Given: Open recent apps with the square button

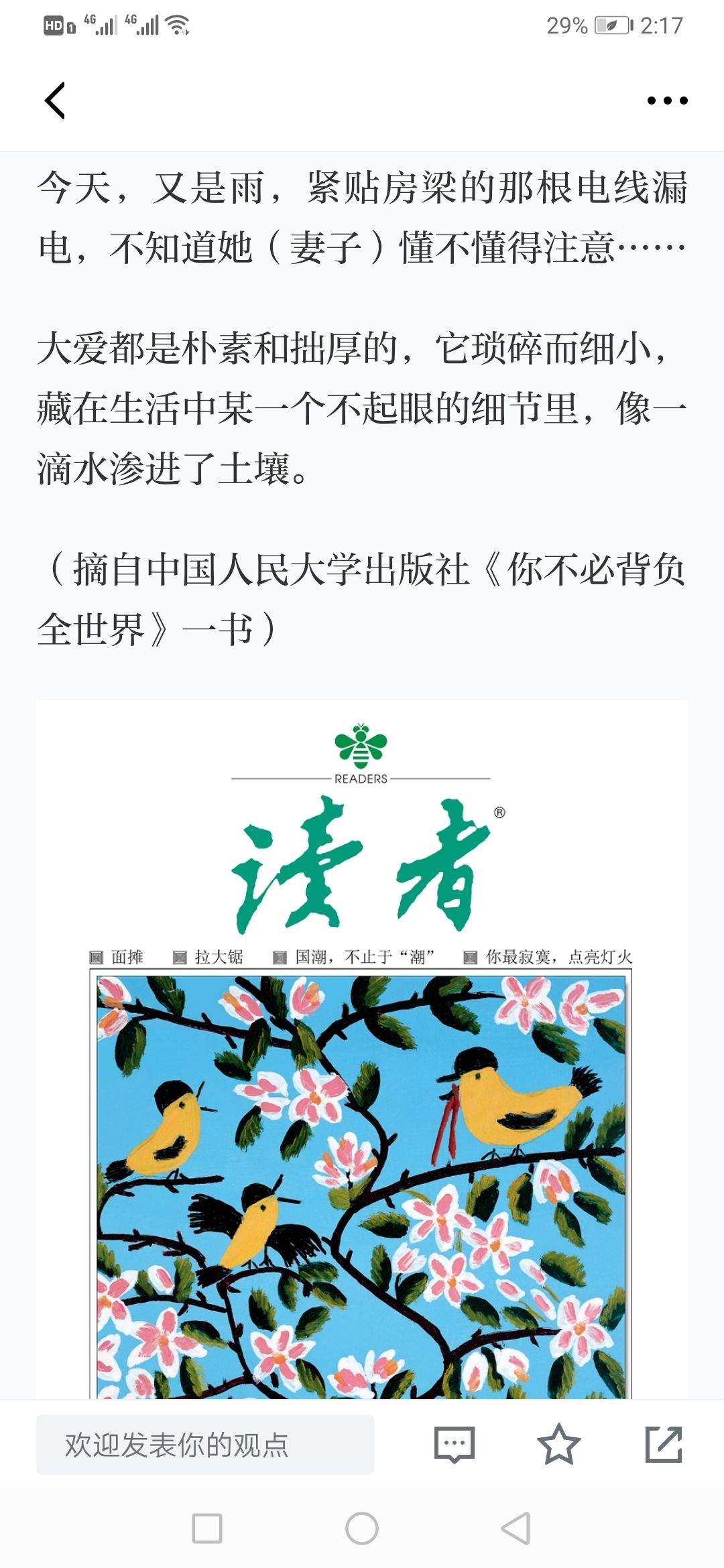Looking at the screenshot, I should 207,1528.
